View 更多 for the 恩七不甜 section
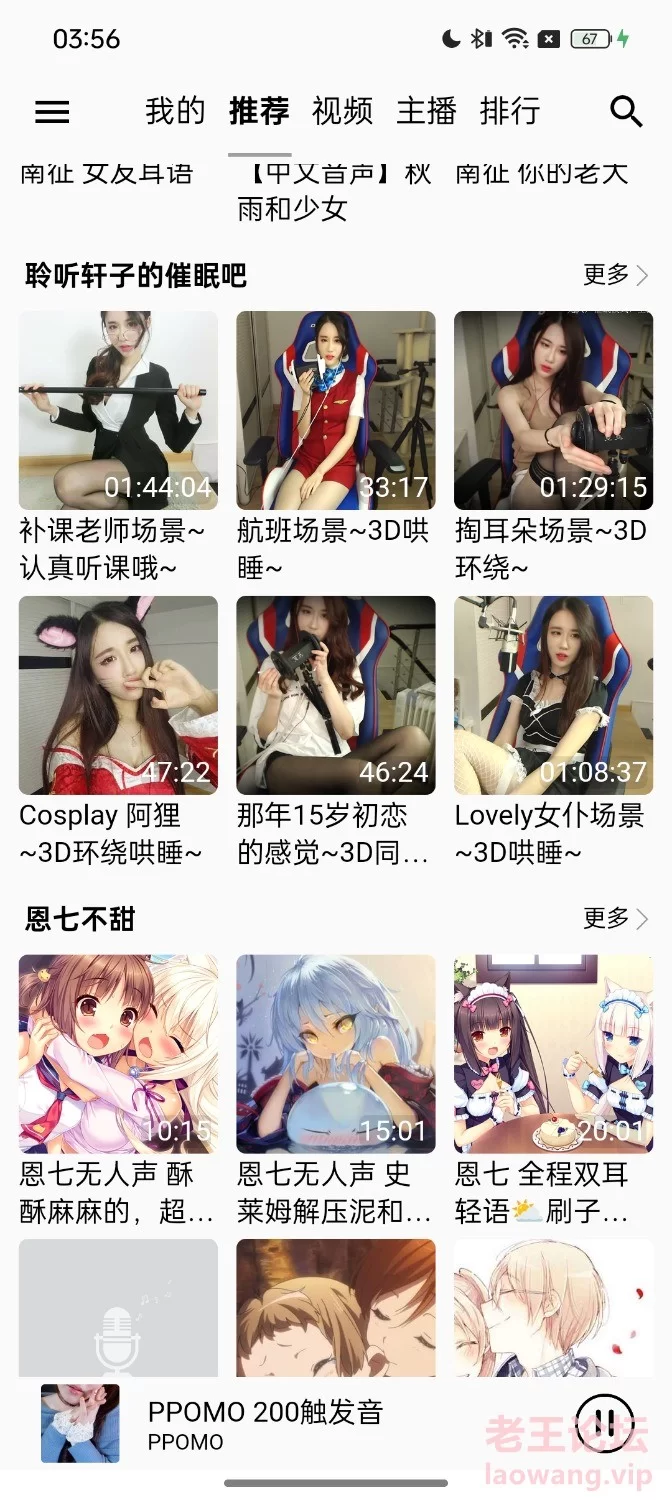The image size is (672, 1500). (615, 918)
